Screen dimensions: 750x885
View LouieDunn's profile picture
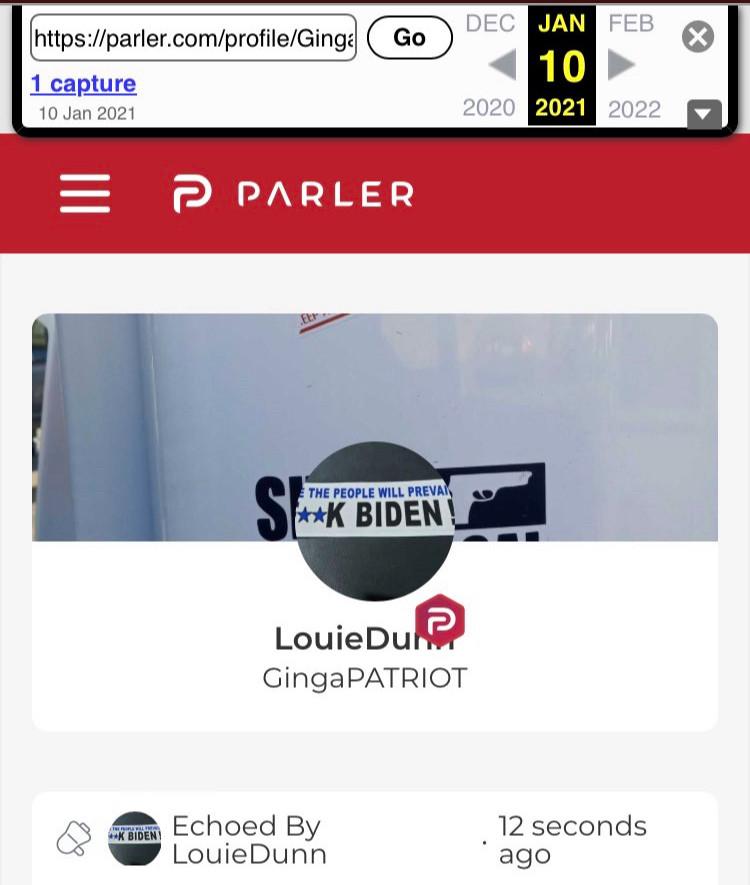click(375, 520)
